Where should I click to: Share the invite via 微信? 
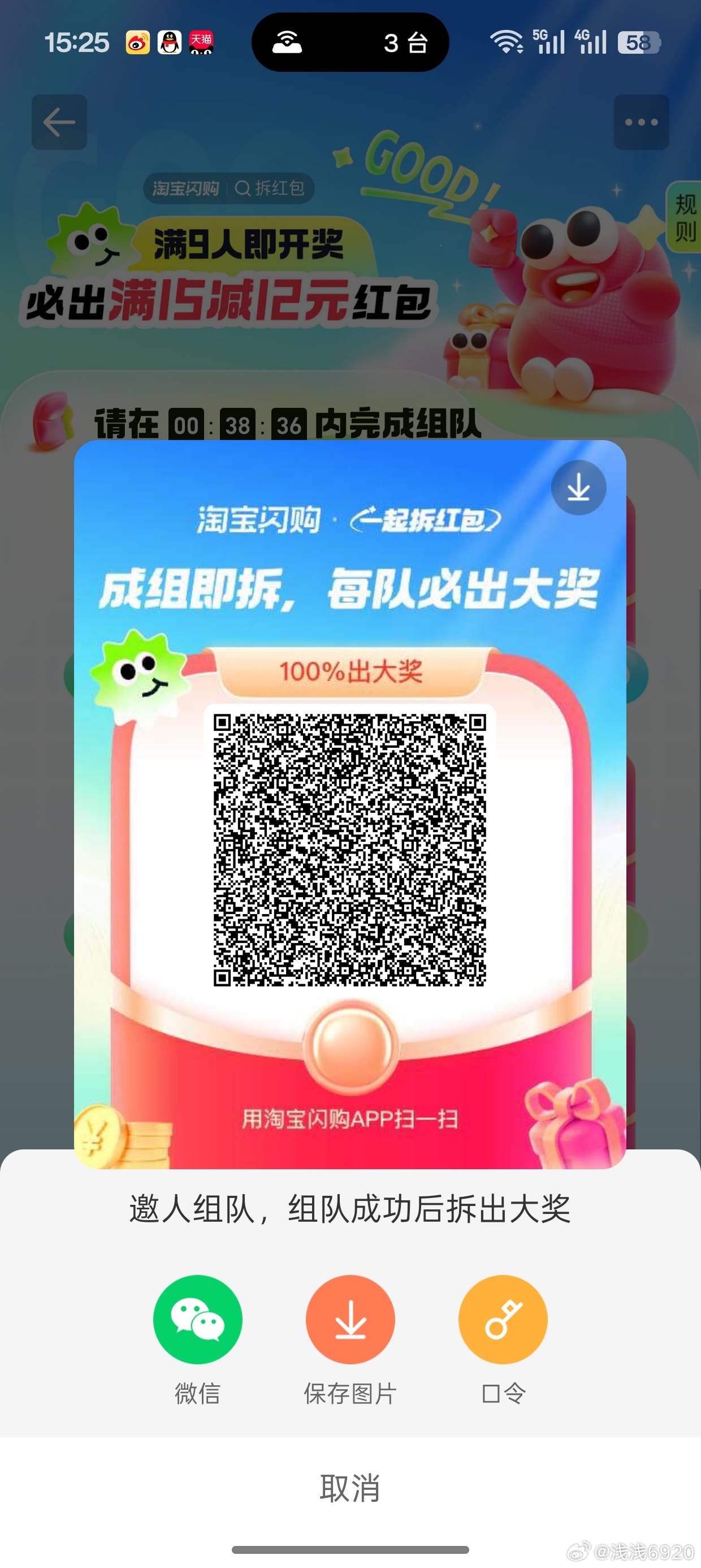click(x=197, y=1320)
